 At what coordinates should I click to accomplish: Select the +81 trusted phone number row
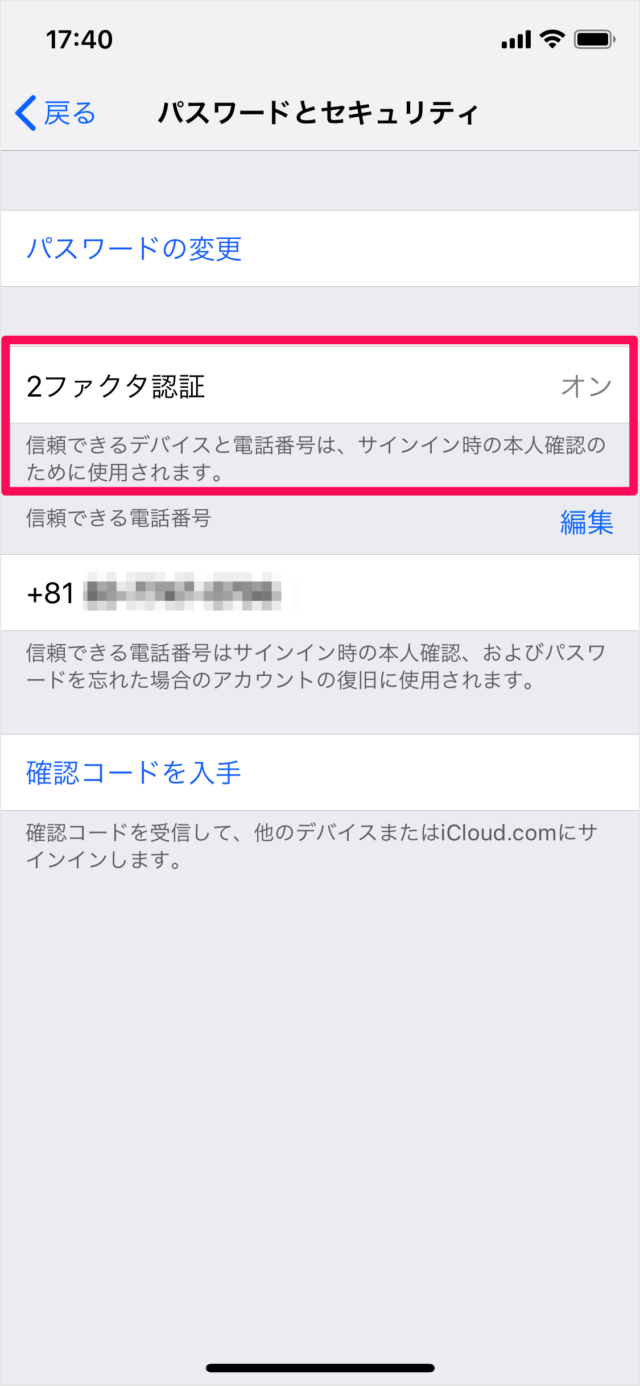[319, 592]
